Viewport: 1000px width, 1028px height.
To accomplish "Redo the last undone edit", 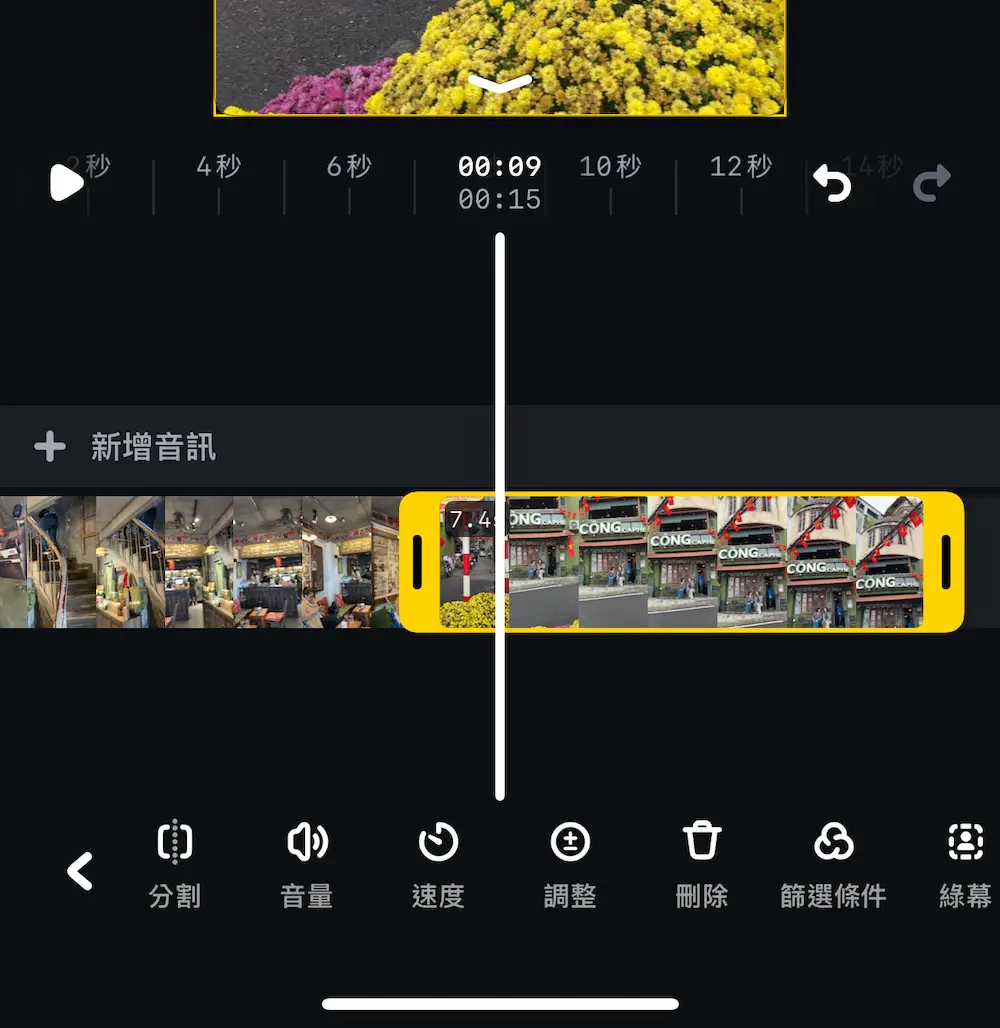I will click(931, 184).
